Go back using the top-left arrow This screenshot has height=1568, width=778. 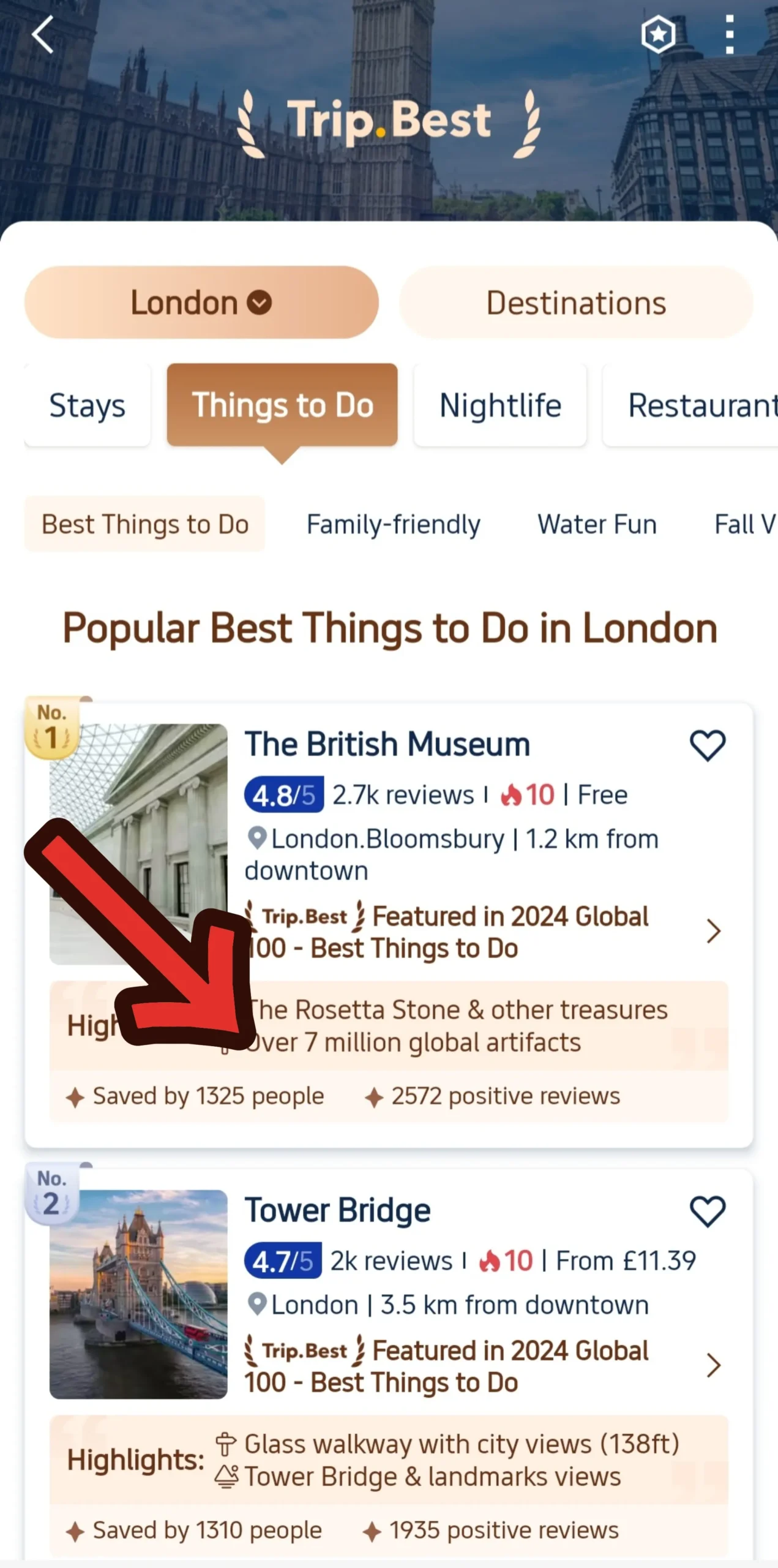pos(43,35)
